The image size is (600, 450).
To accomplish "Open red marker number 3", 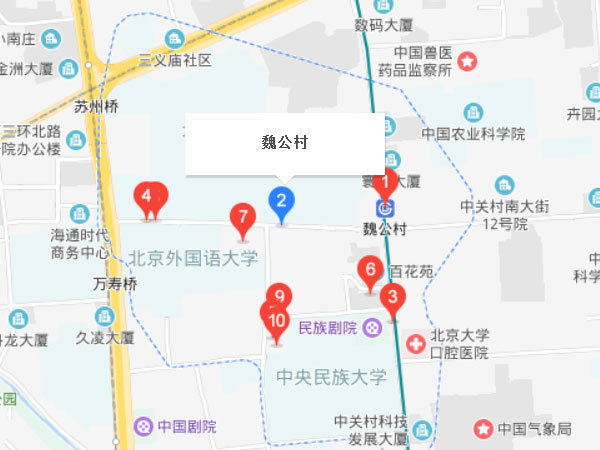I will tap(393, 297).
